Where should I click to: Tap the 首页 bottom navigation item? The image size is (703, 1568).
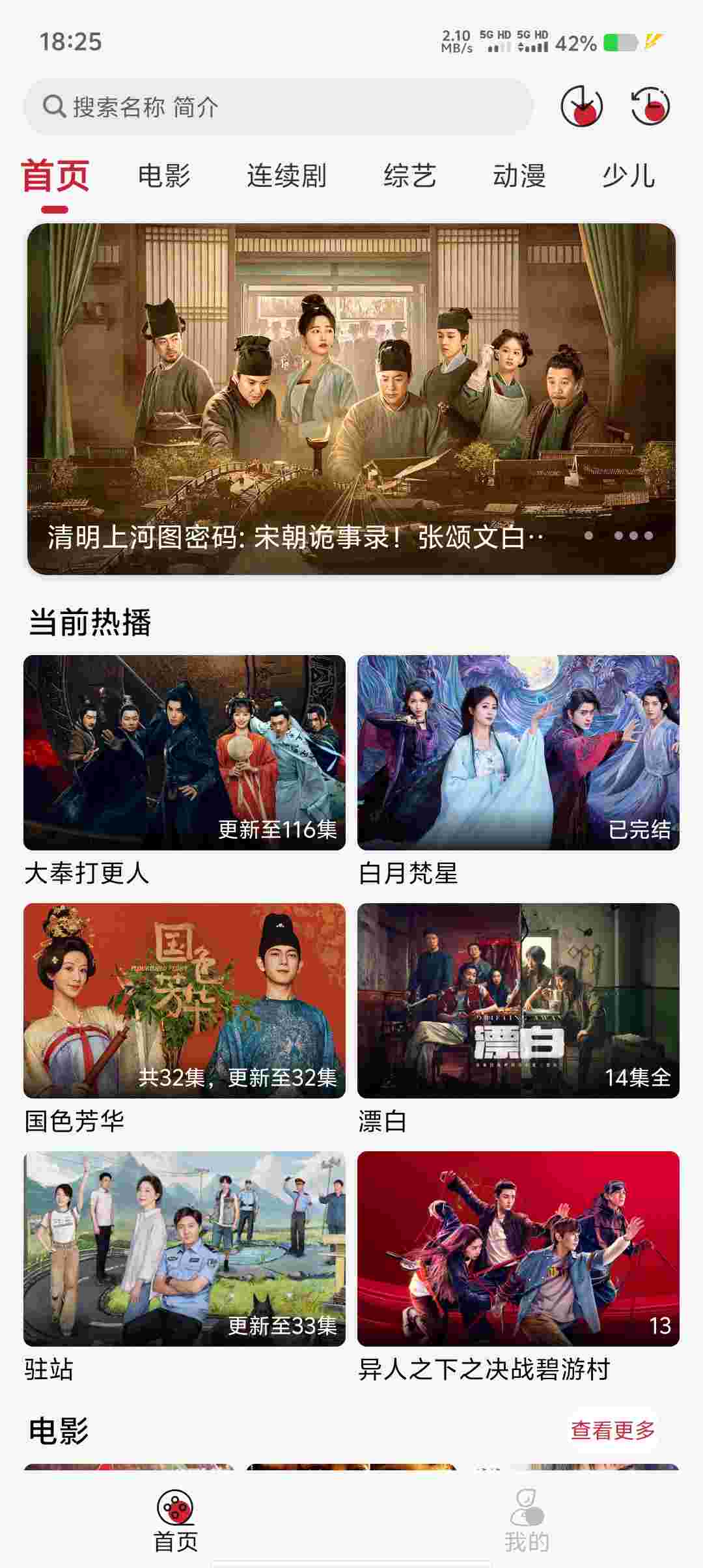tap(175, 1520)
